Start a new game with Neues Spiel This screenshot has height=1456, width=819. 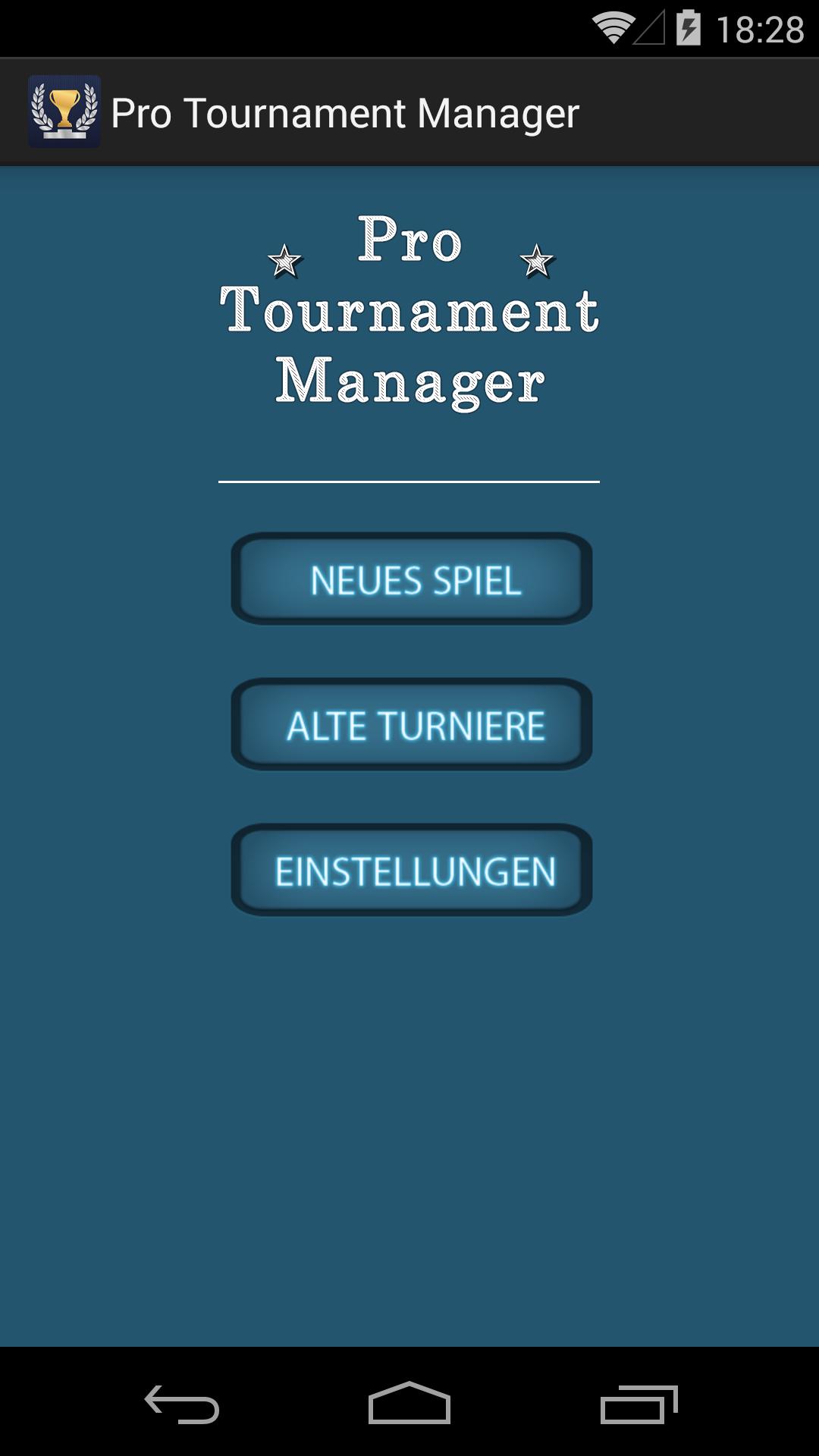click(x=411, y=579)
